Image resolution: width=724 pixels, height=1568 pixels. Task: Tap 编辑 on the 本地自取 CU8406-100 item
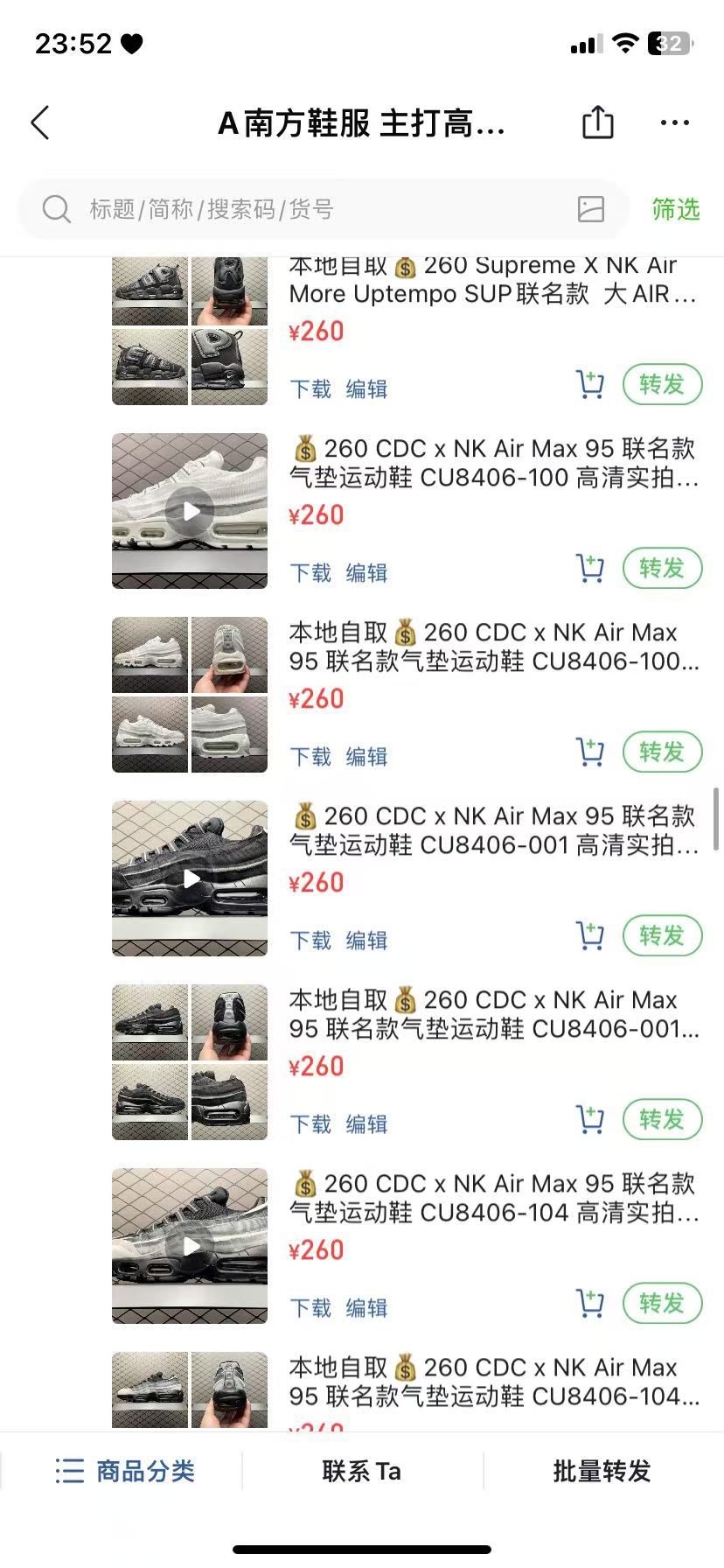point(366,756)
